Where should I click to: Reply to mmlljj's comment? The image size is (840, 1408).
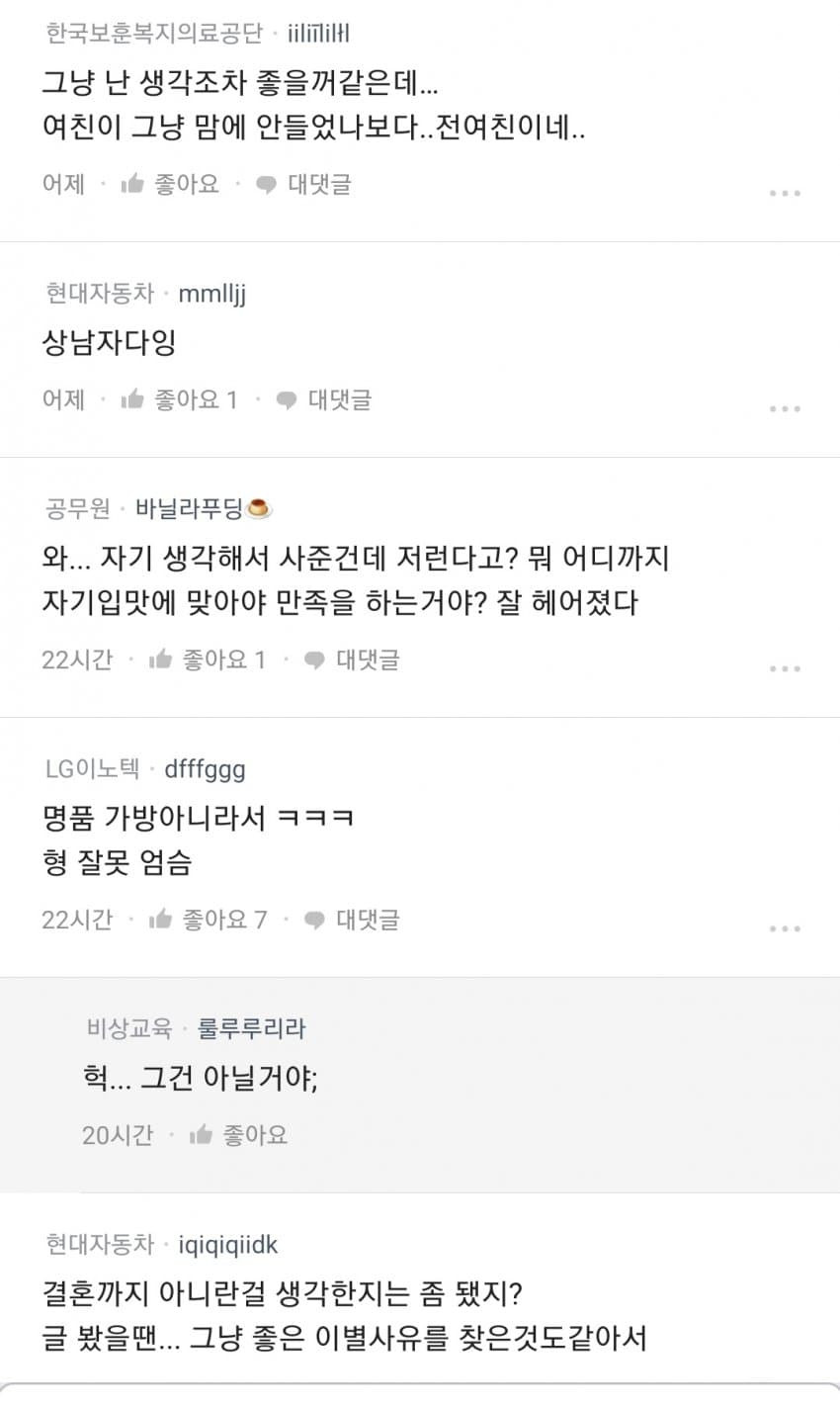tap(323, 399)
